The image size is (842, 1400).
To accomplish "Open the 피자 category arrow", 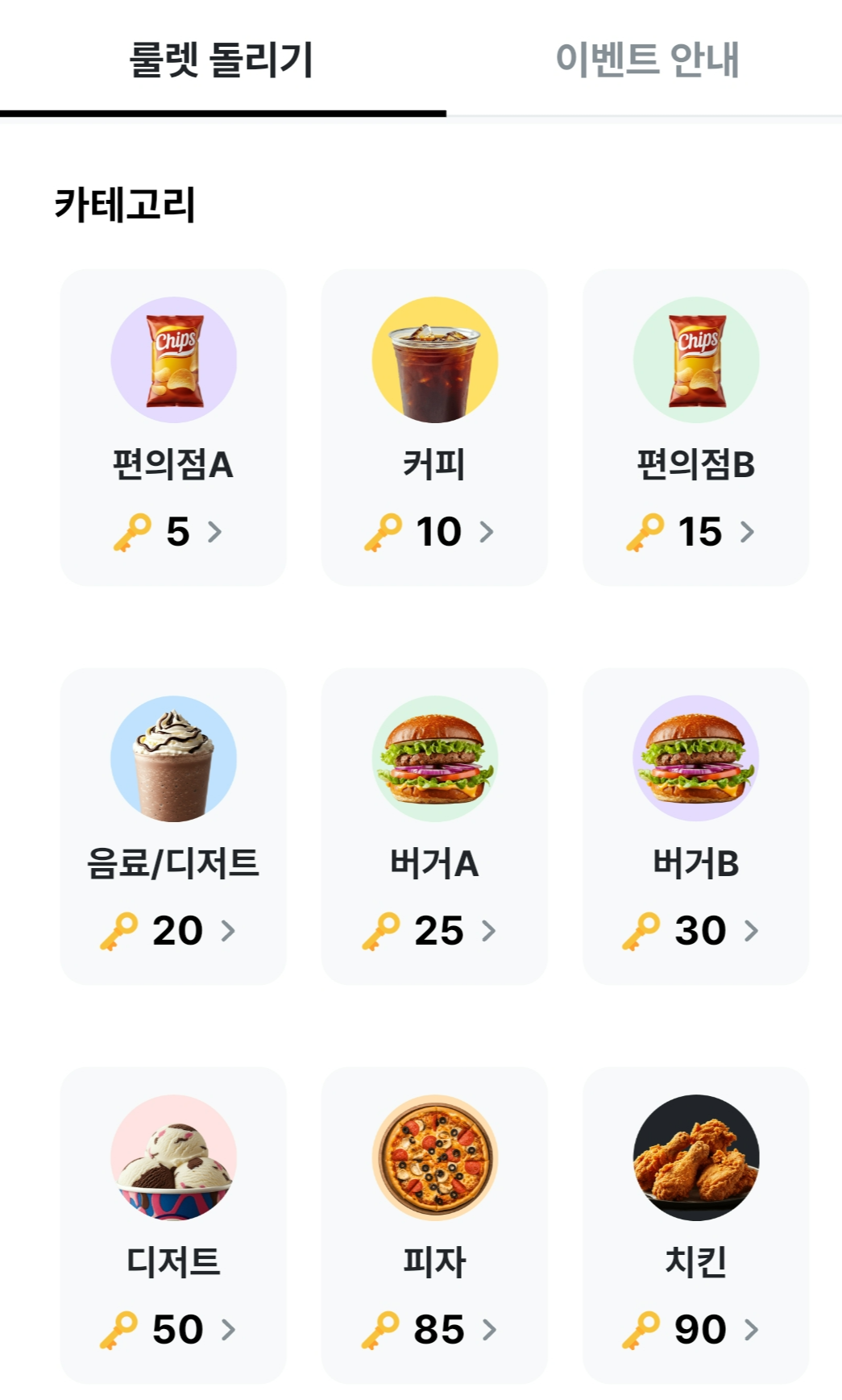I will click(490, 1330).
